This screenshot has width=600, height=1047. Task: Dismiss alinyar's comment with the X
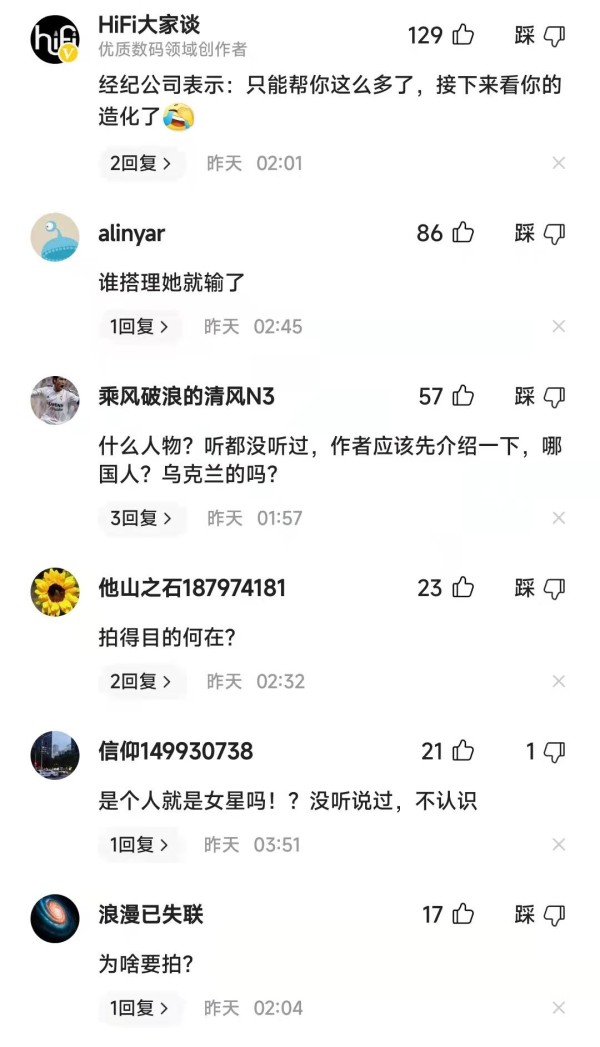pos(559,326)
